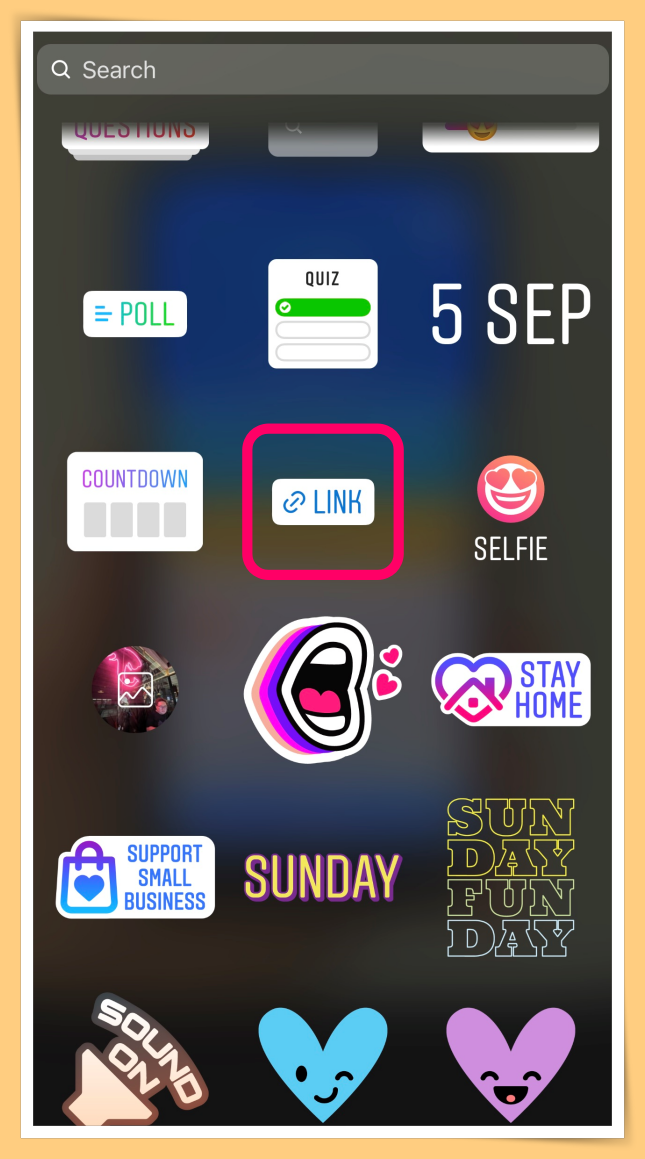
Task: Open the photo gallery sticker
Action: 135,689
